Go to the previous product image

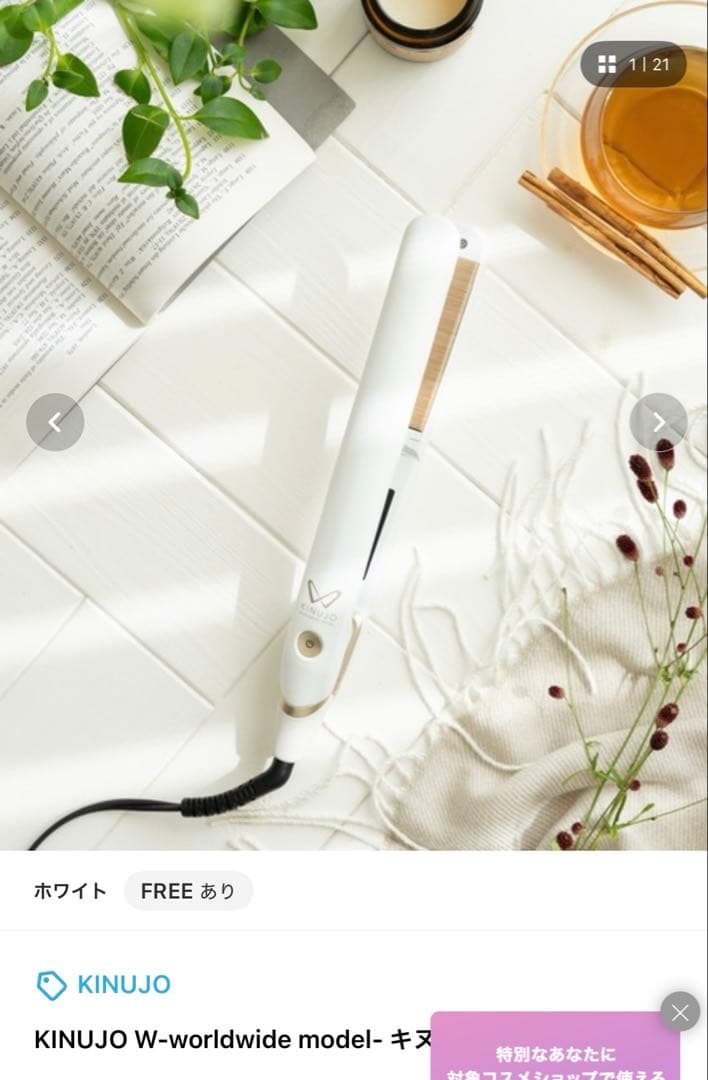click(55, 422)
